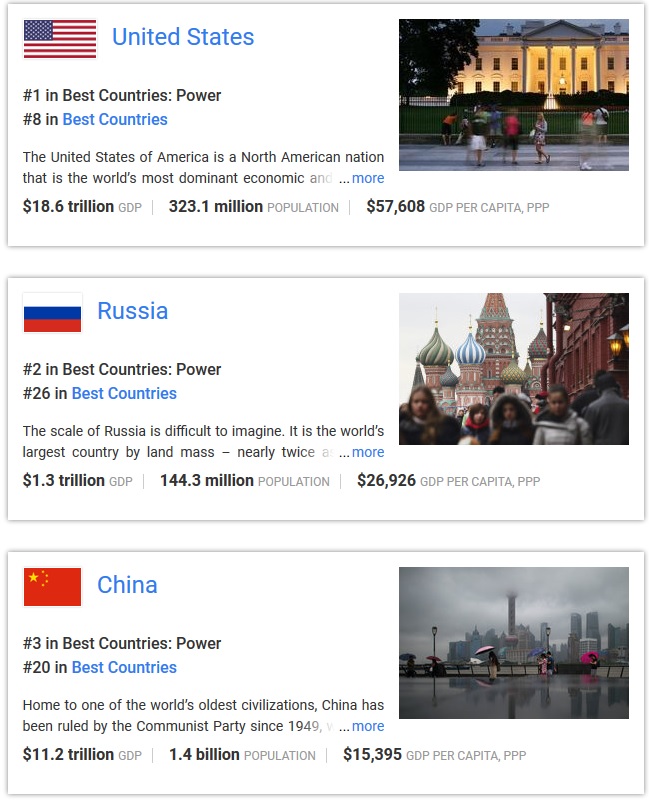Expand China description with more
Screen dimensions: 649x807
pyautogui.click(x=367, y=726)
